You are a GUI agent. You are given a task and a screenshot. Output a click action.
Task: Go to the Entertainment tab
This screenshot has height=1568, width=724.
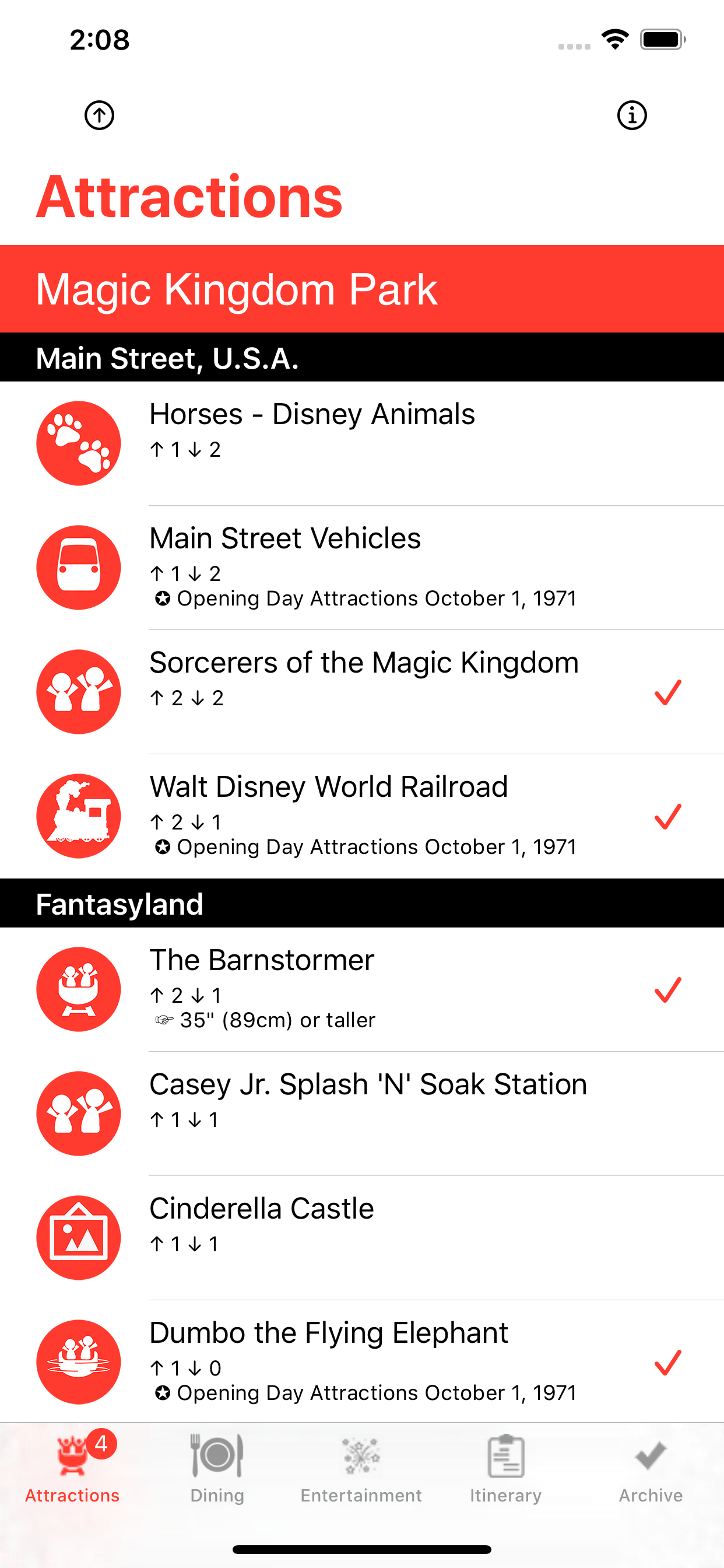pos(361,1469)
